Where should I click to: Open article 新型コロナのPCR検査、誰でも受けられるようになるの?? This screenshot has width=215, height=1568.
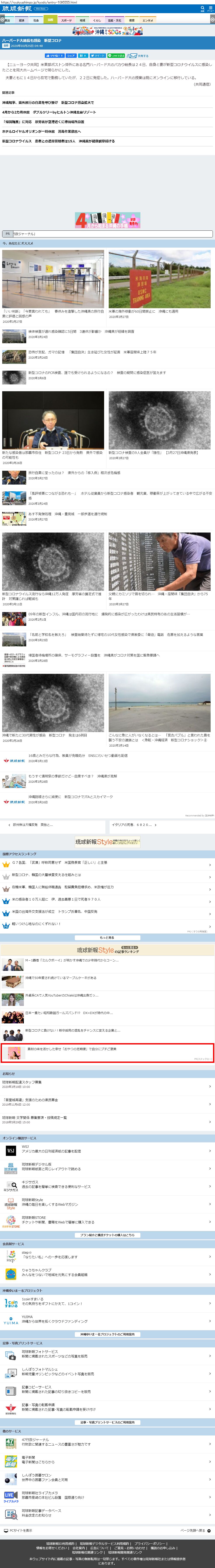70,373
